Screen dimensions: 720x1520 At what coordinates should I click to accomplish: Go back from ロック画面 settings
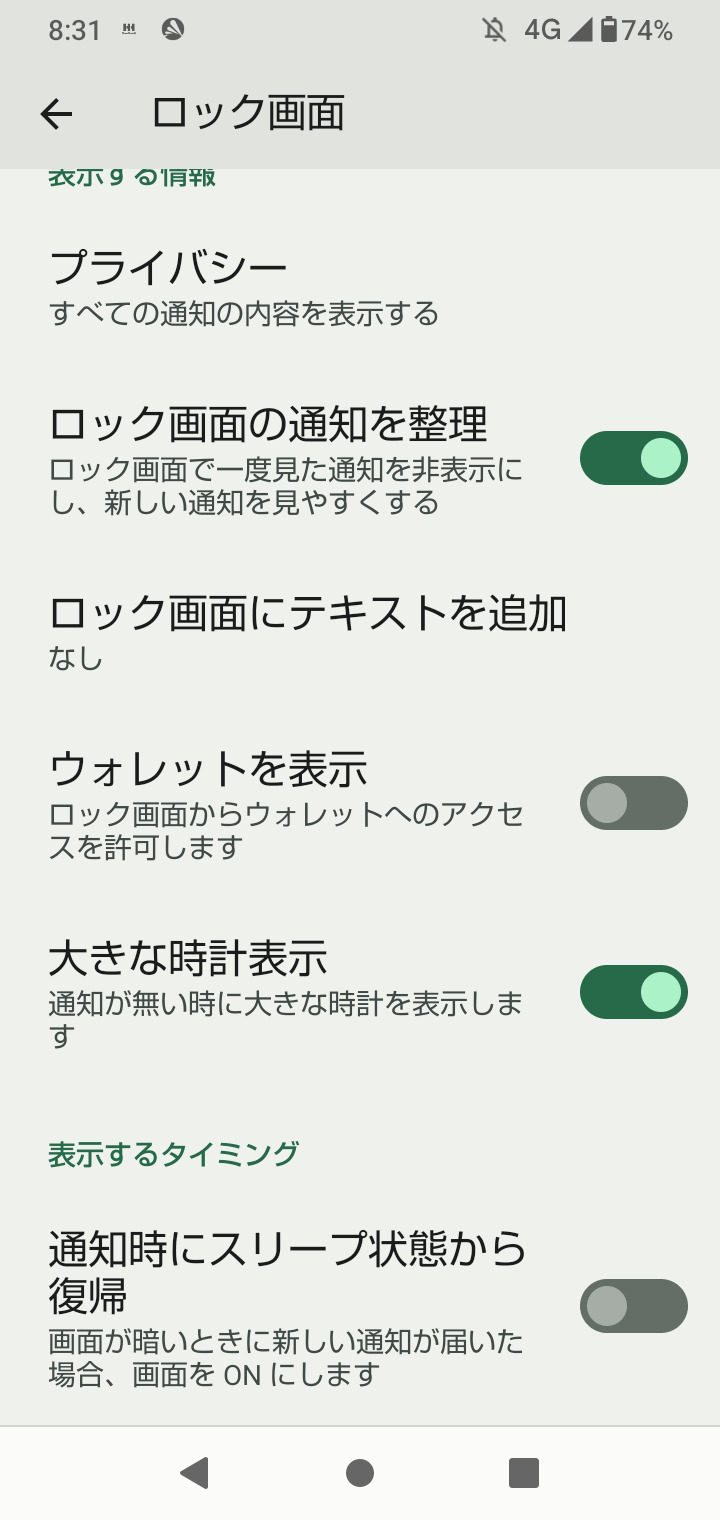57,114
